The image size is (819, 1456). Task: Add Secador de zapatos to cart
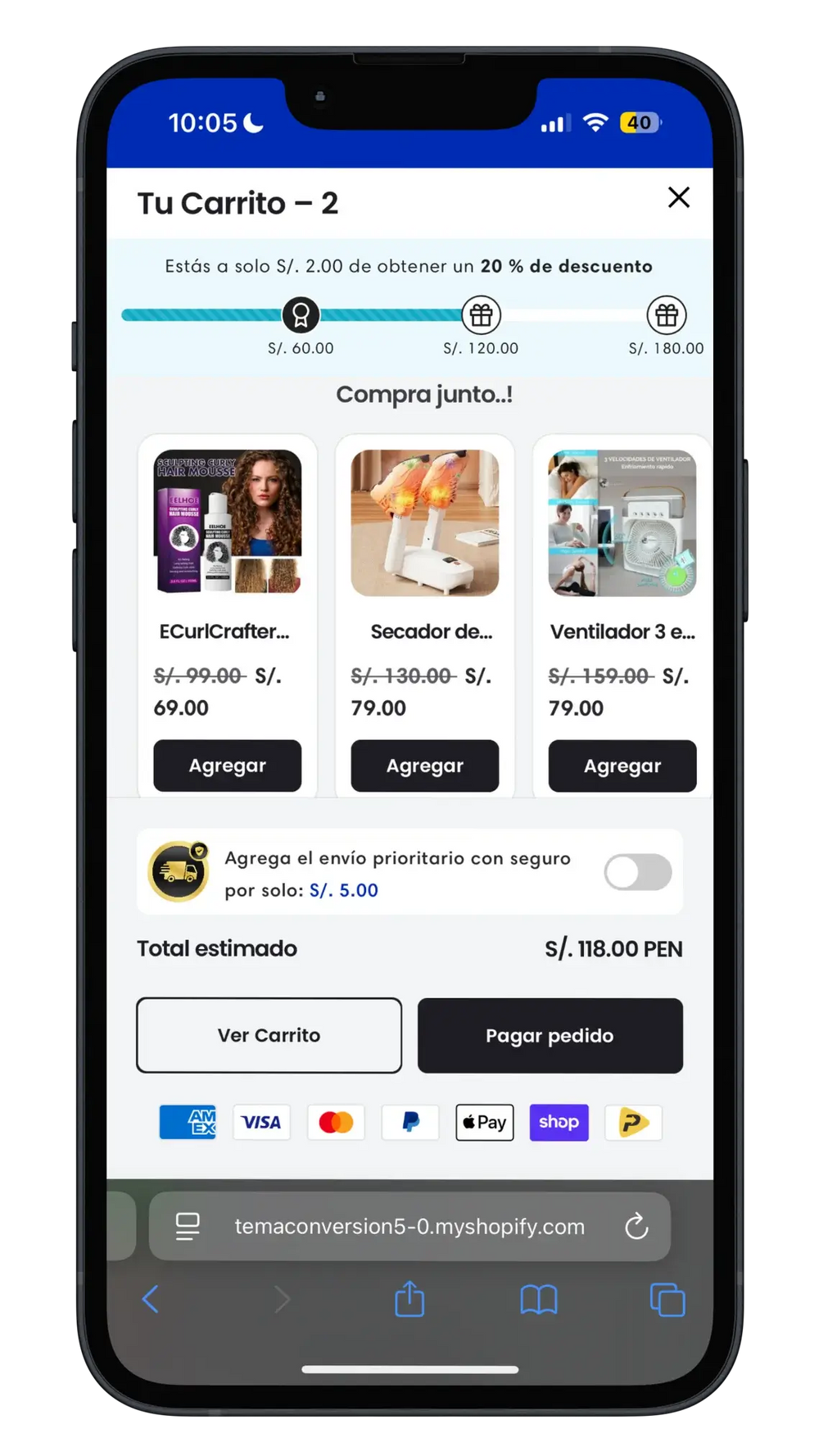point(424,766)
